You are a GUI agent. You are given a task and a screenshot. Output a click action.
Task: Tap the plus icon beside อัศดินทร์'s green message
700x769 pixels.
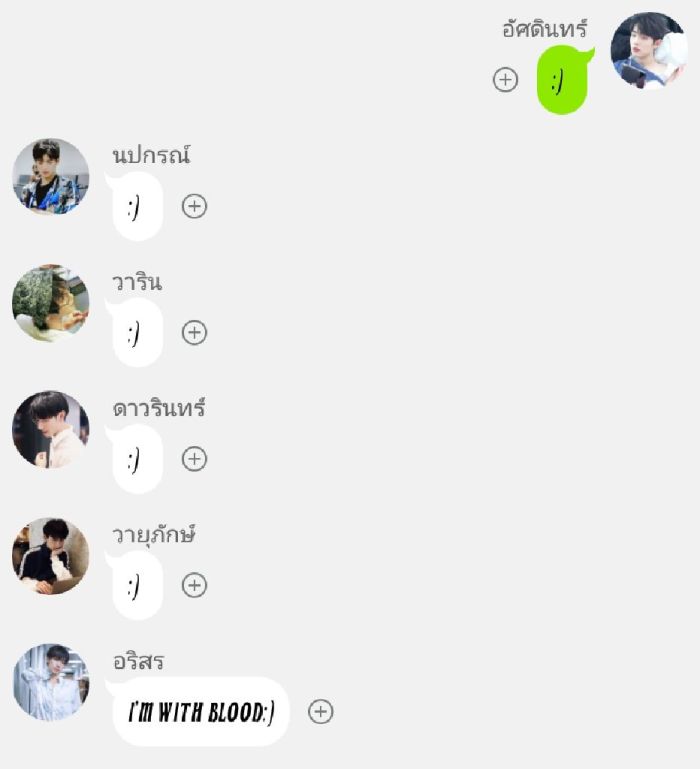tap(506, 80)
